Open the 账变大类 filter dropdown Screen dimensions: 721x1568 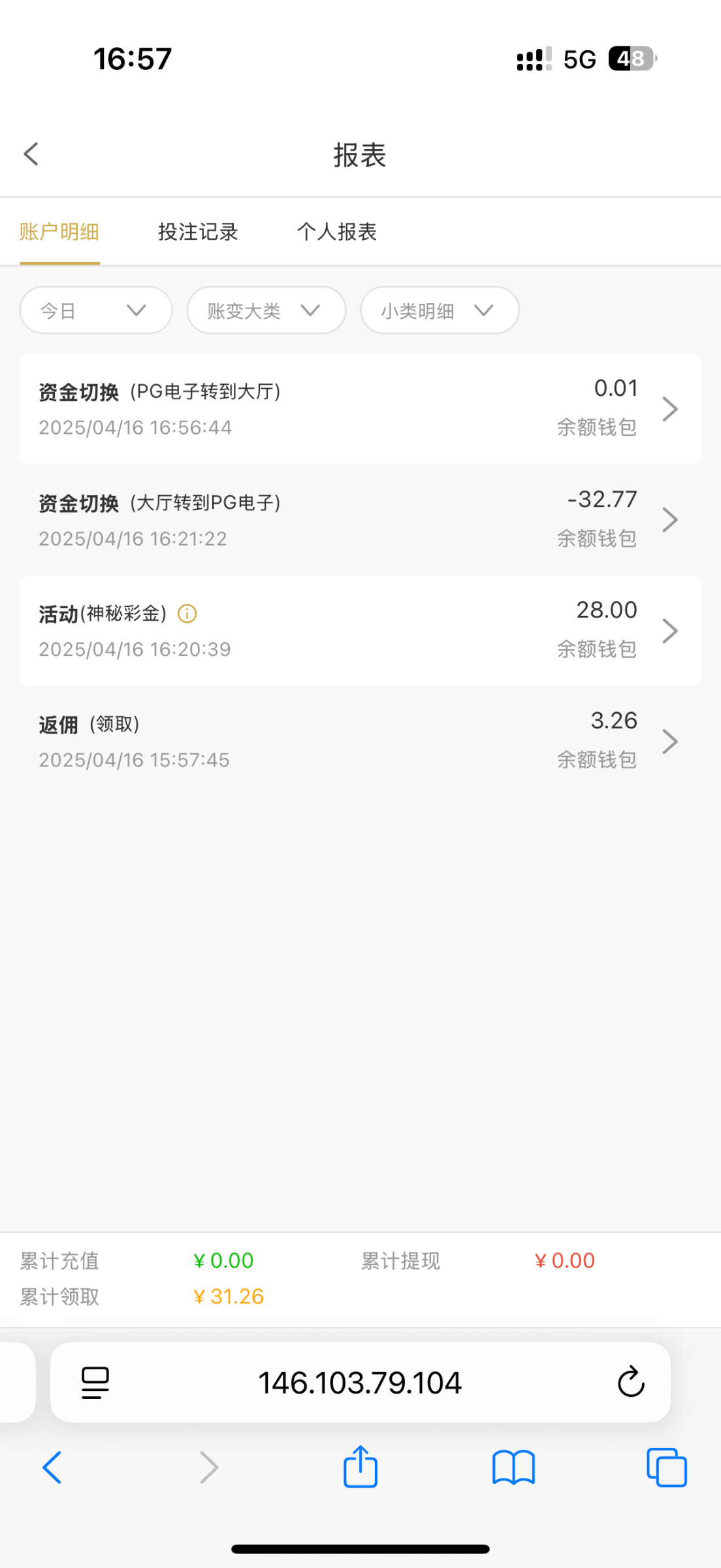[x=266, y=310]
